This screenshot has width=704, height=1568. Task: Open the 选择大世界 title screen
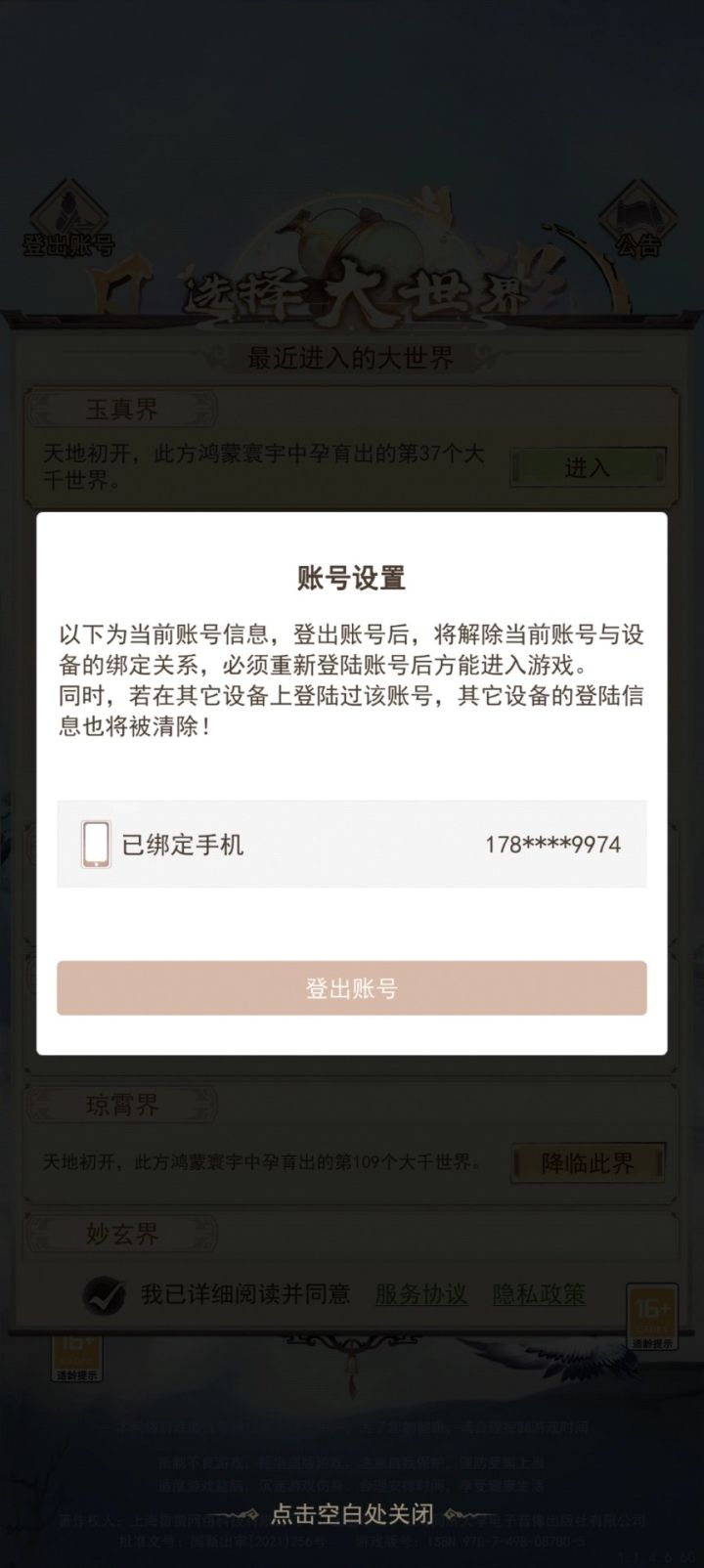tap(352, 288)
